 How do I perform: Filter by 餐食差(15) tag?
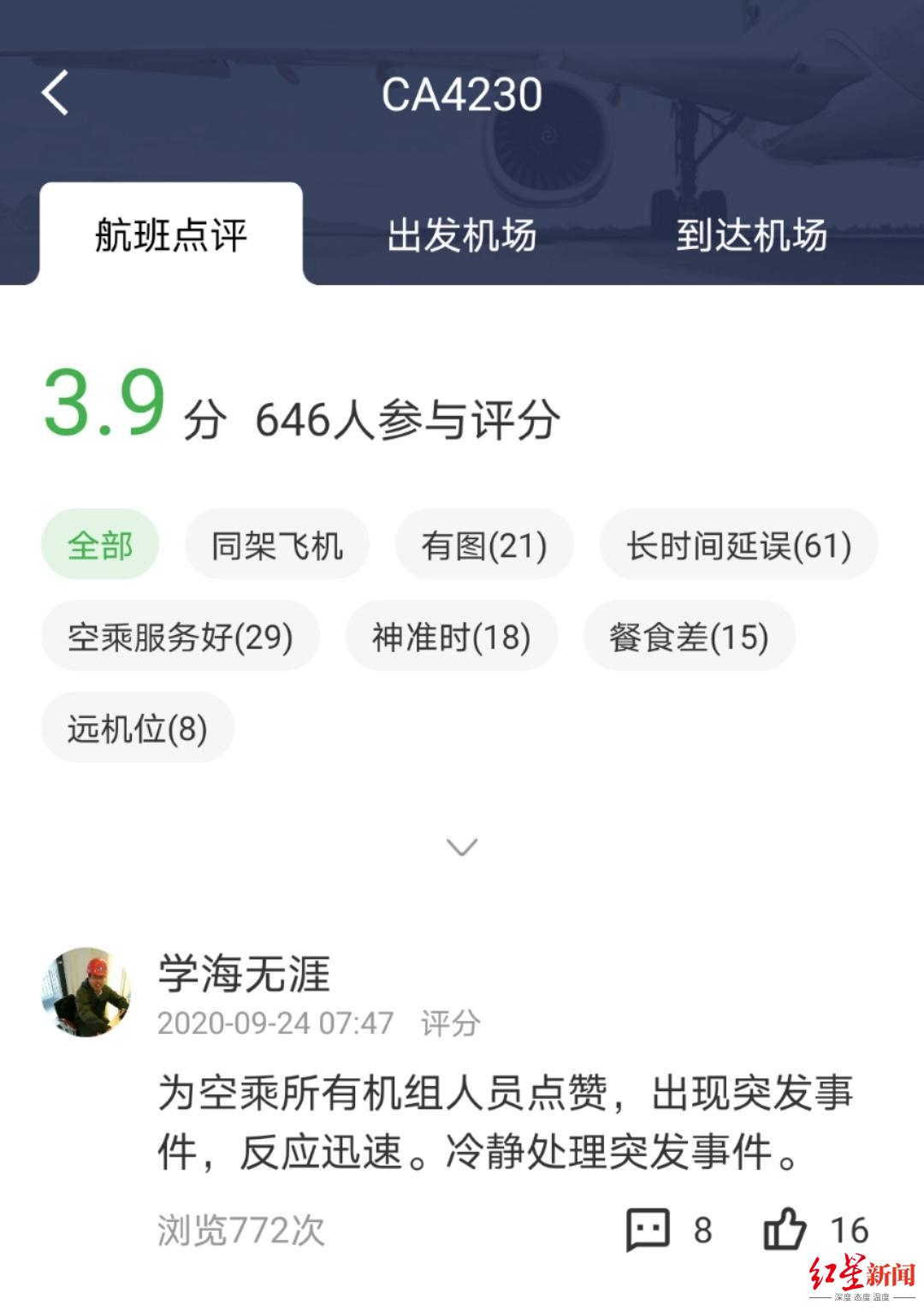click(689, 637)
